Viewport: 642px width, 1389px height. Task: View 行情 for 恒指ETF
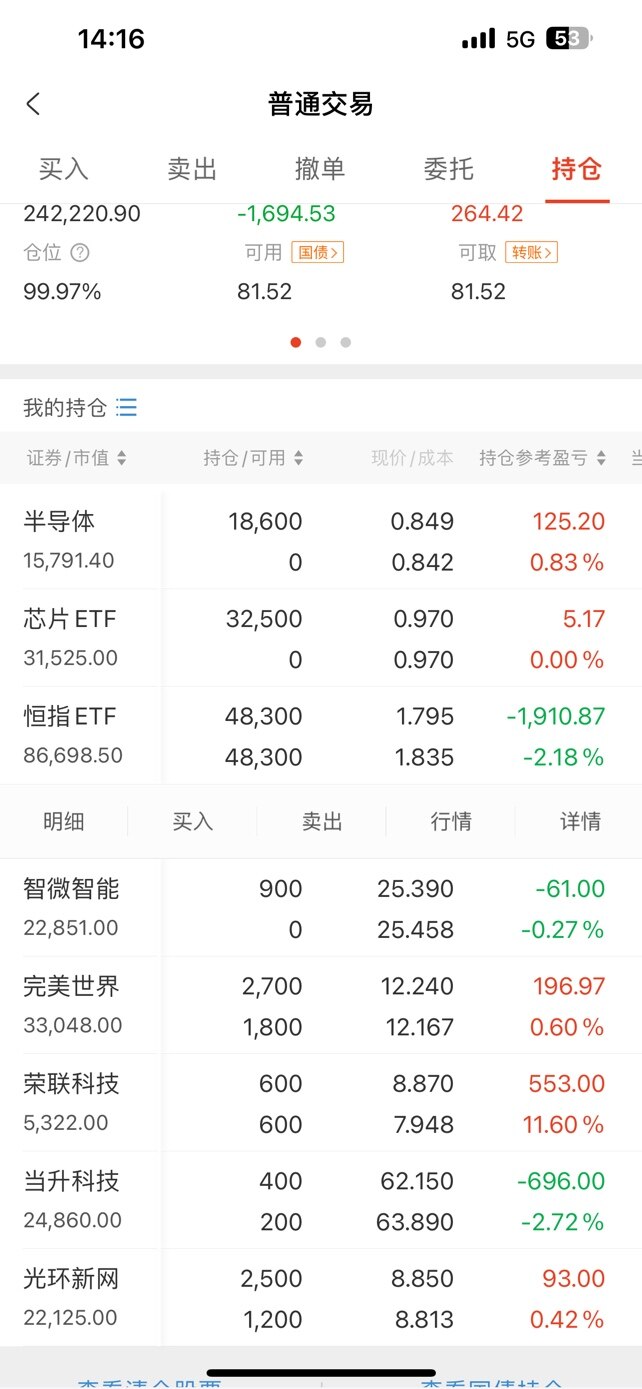point(450,822)
